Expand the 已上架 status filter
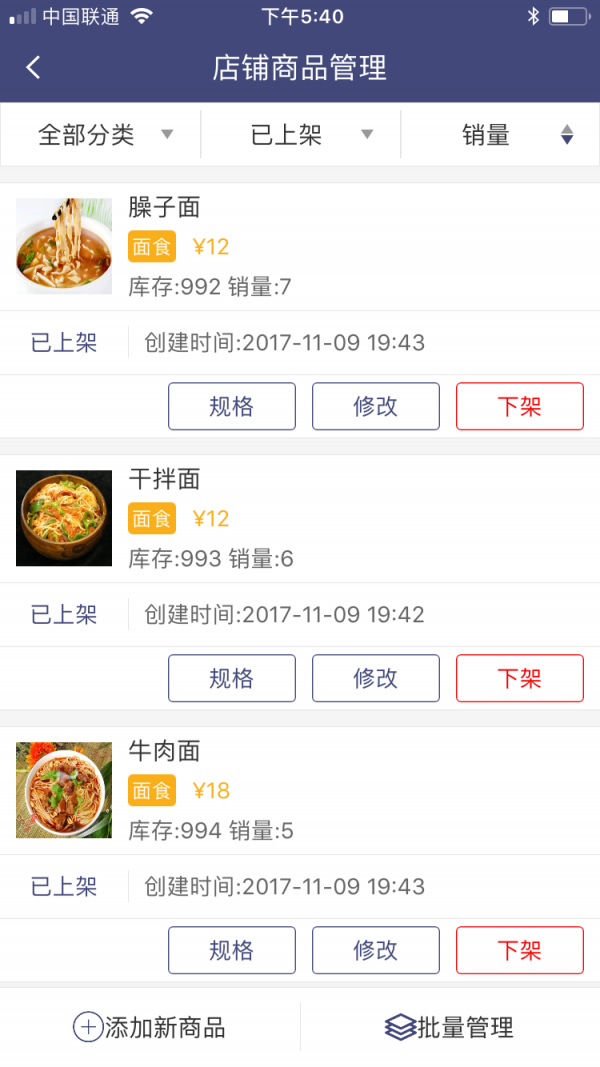This screenshot has height=1067, width=600. coord(300,135)
